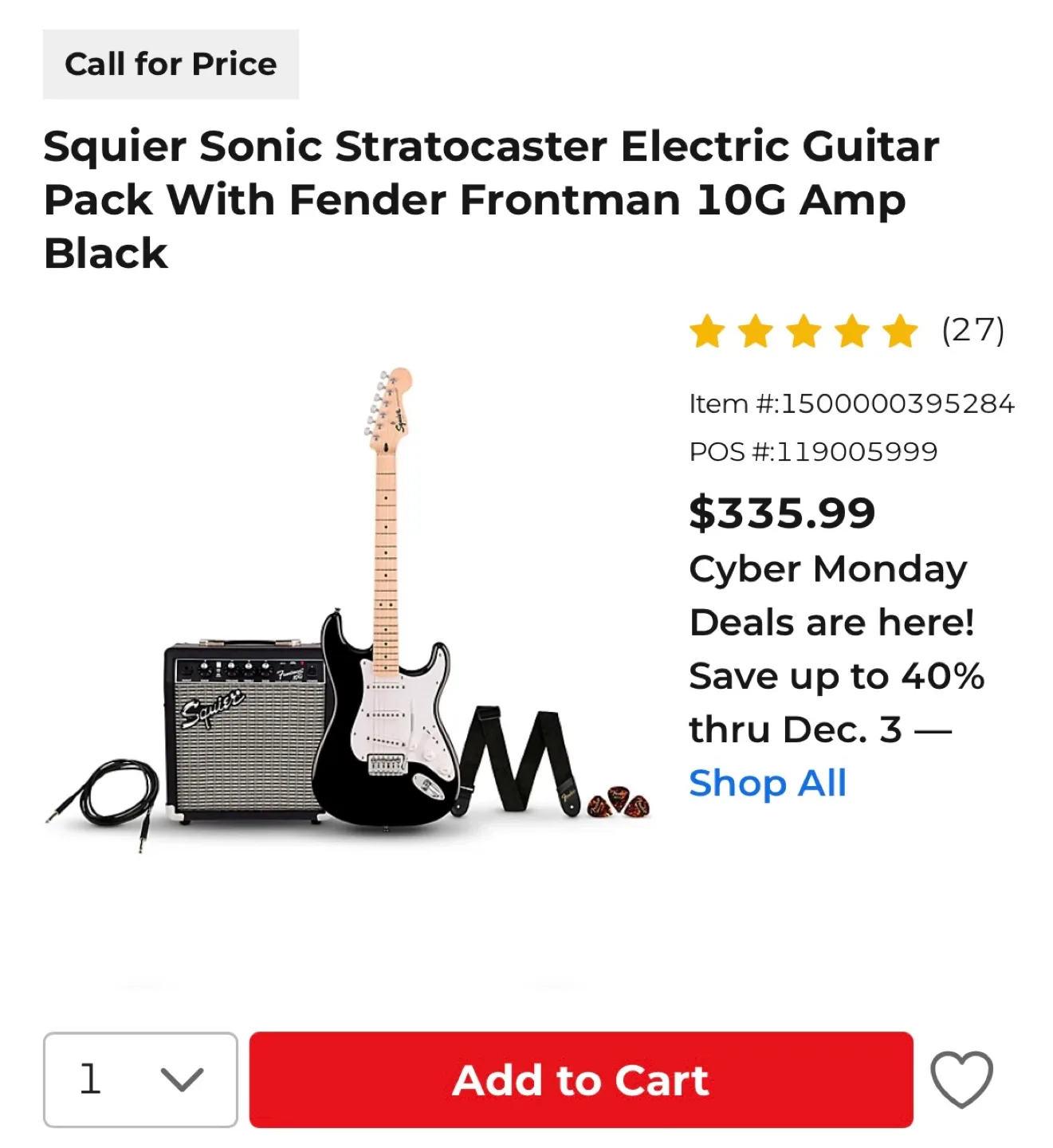Add item to wishlist via heart icon

coord(961,1081)
